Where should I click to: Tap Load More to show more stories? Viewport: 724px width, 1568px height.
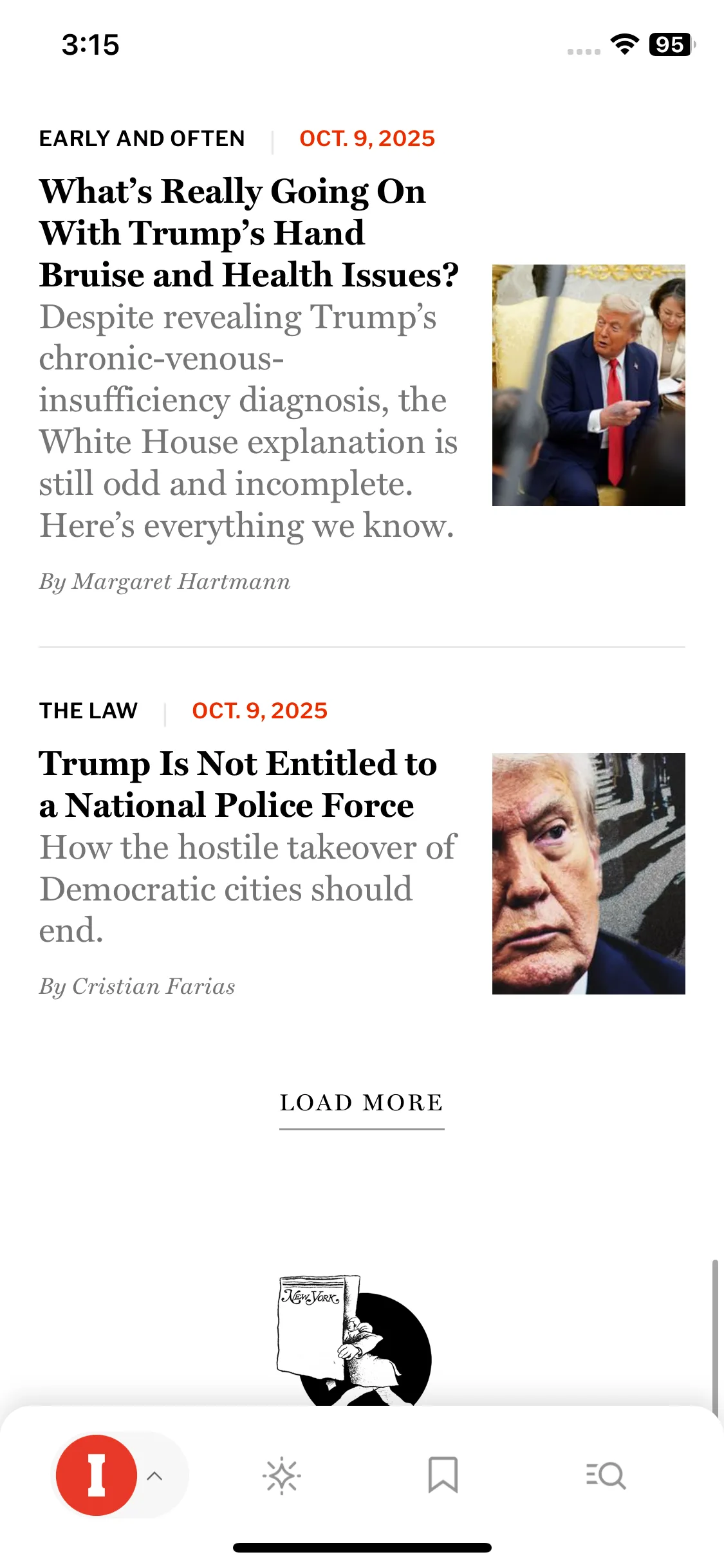pos(362,1103)
